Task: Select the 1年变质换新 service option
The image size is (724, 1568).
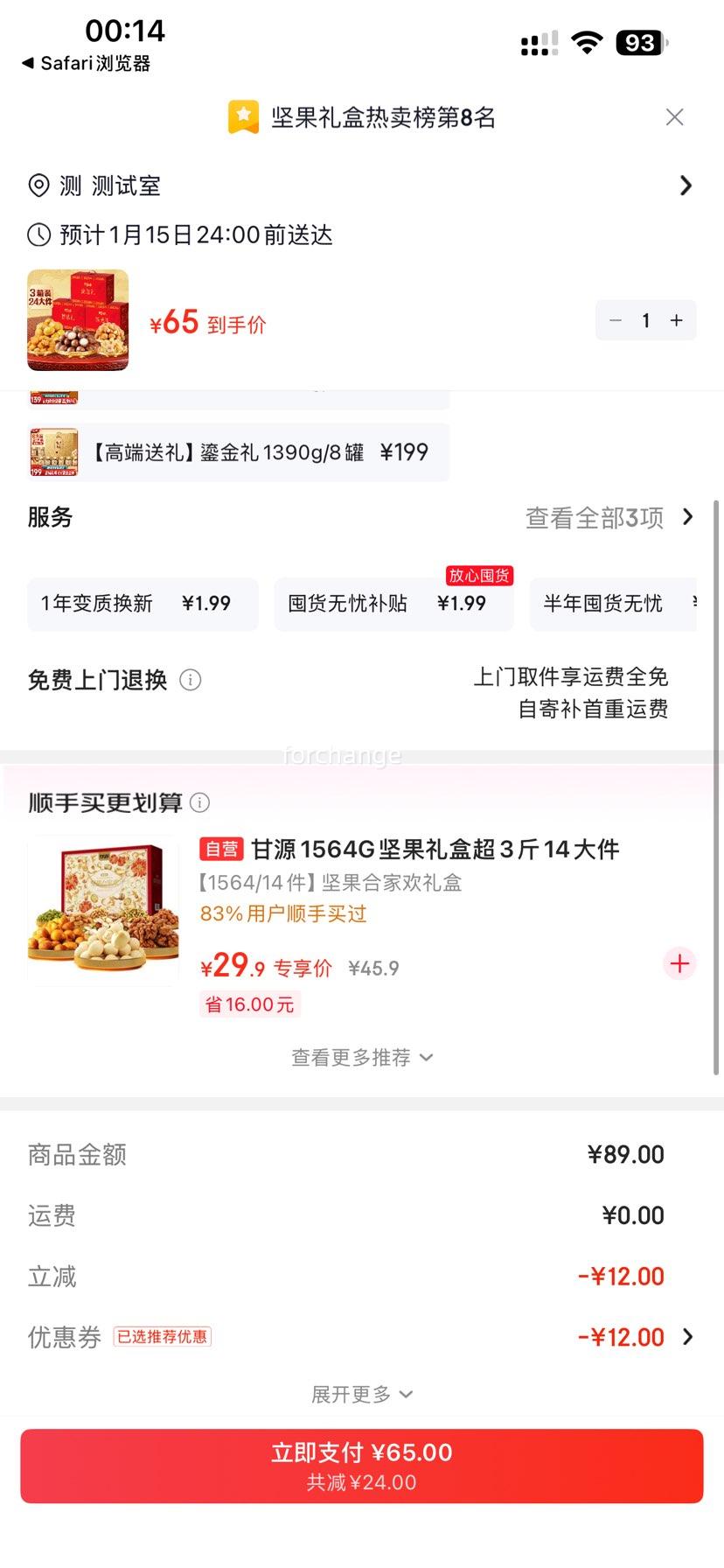Action: pos(142,604)
